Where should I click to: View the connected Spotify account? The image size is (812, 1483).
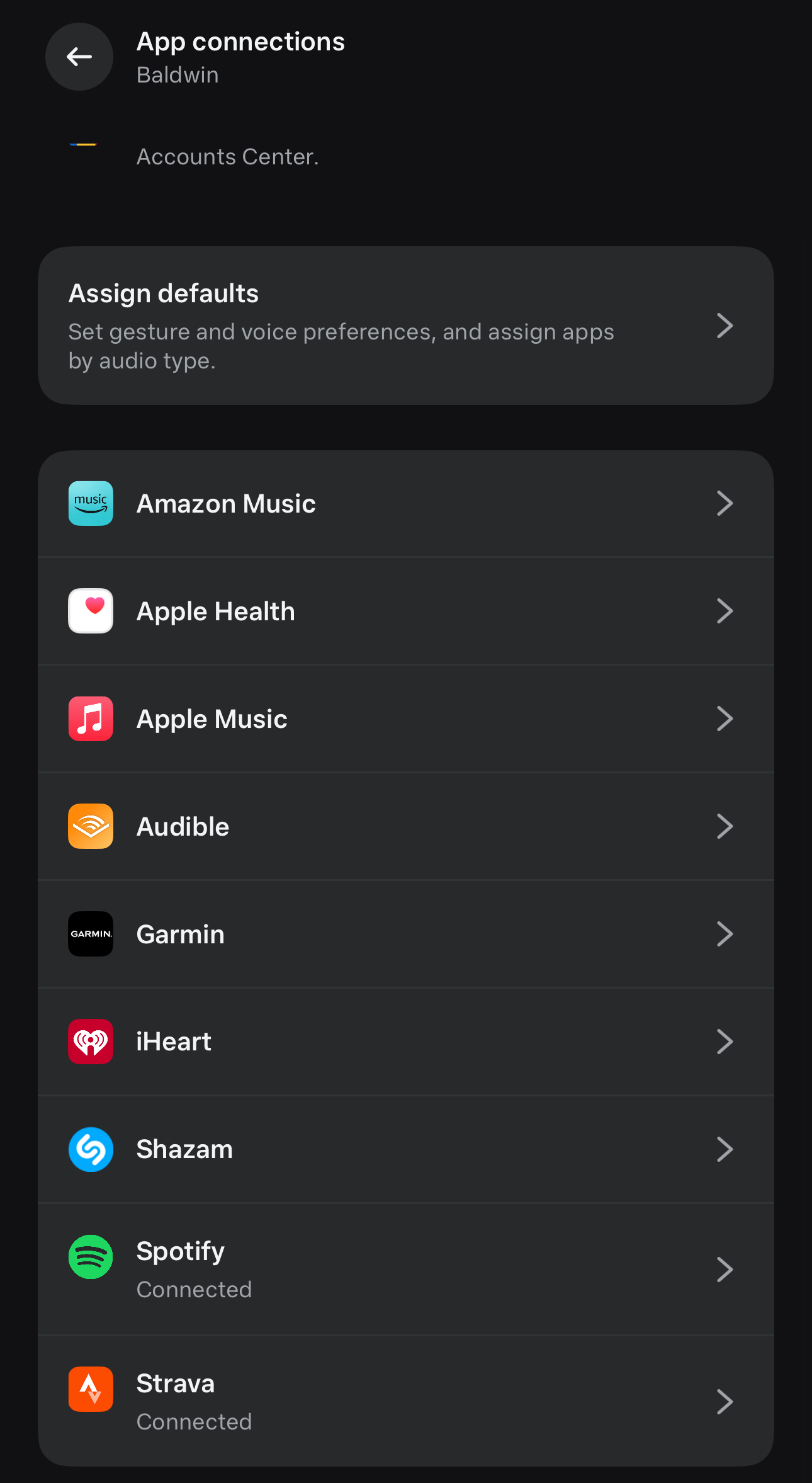click(405, 1270)
